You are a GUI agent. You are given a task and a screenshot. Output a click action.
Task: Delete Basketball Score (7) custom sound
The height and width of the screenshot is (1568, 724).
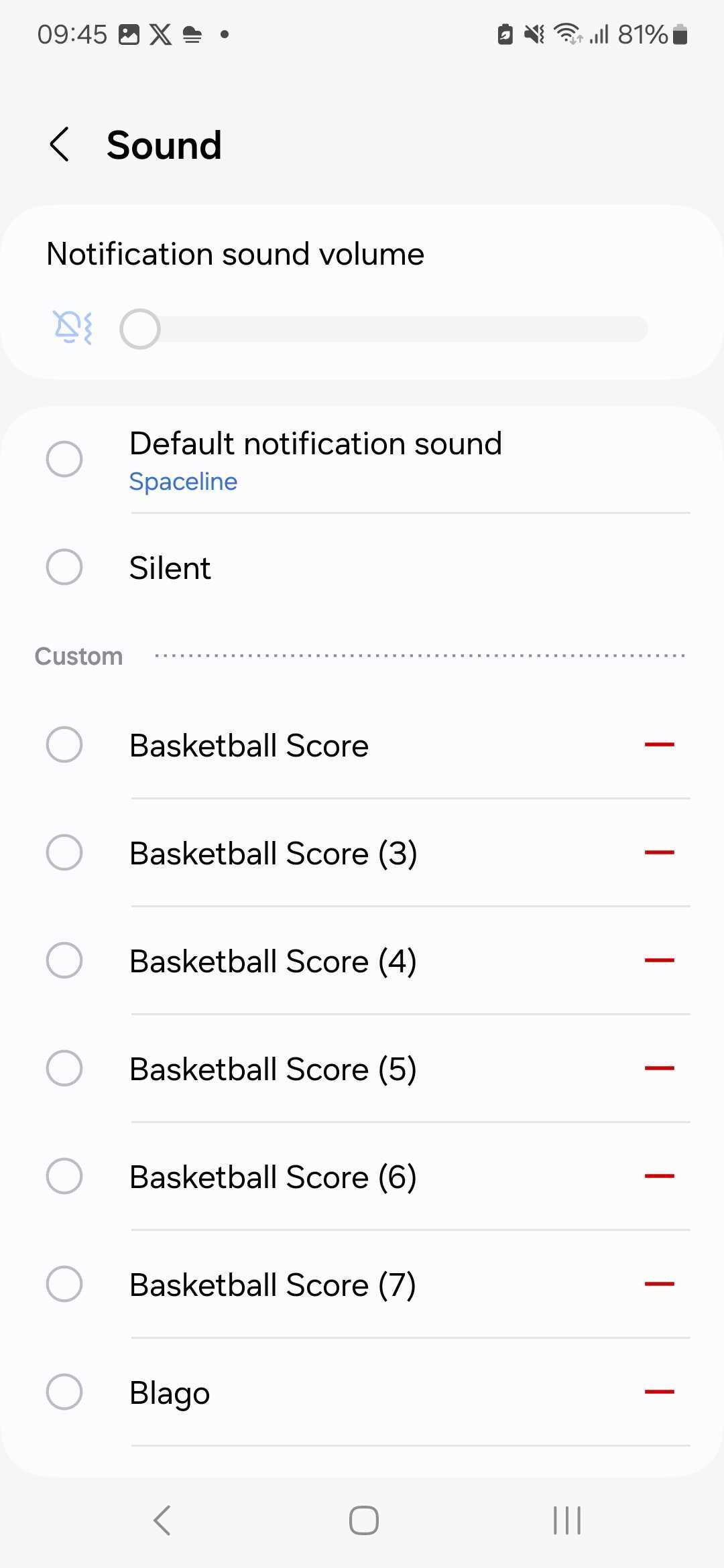click(x=659, y=1284)
